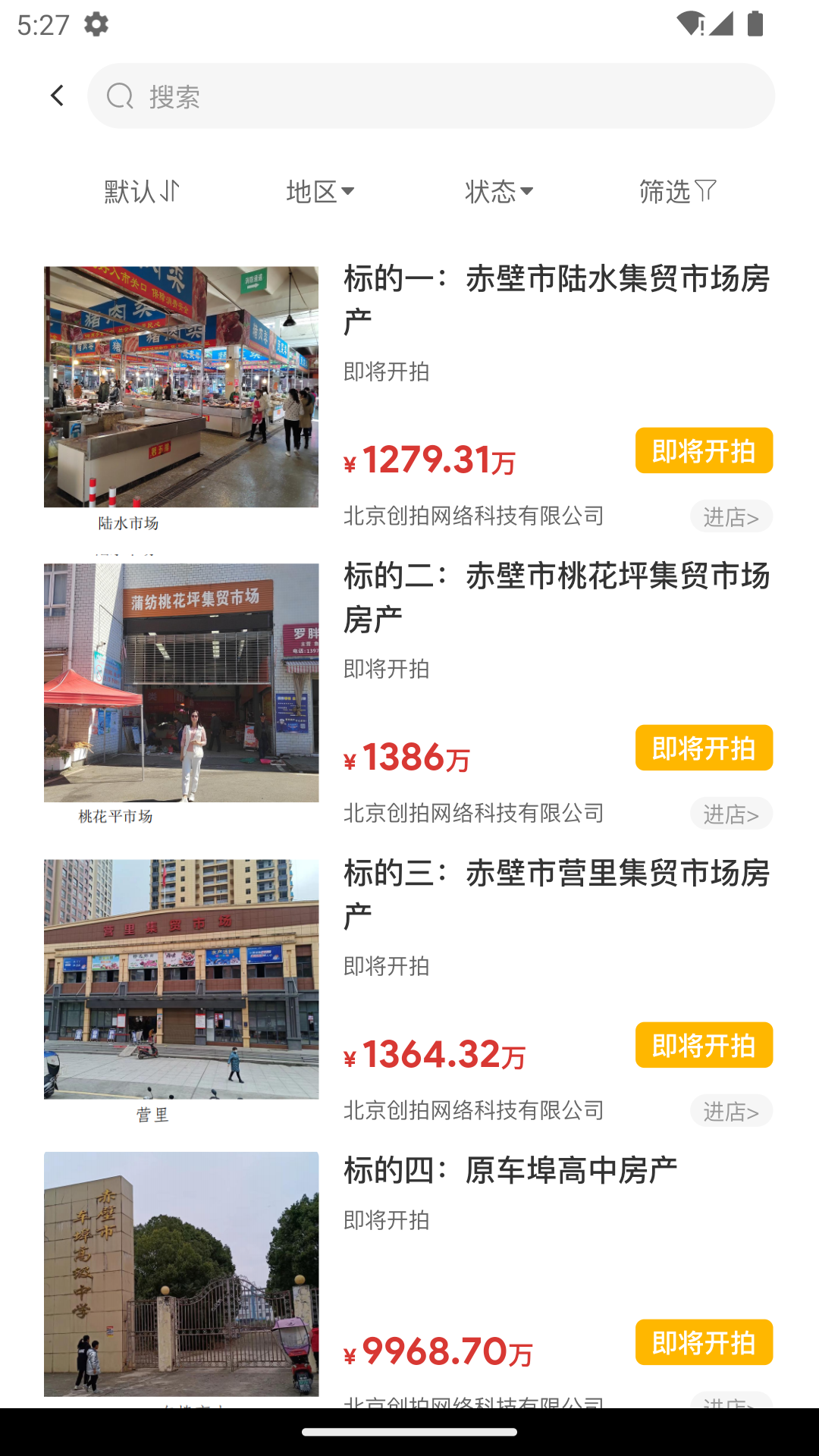Tap the back arrow icon
Screen dimensions: 819x1456
(57, 96)
